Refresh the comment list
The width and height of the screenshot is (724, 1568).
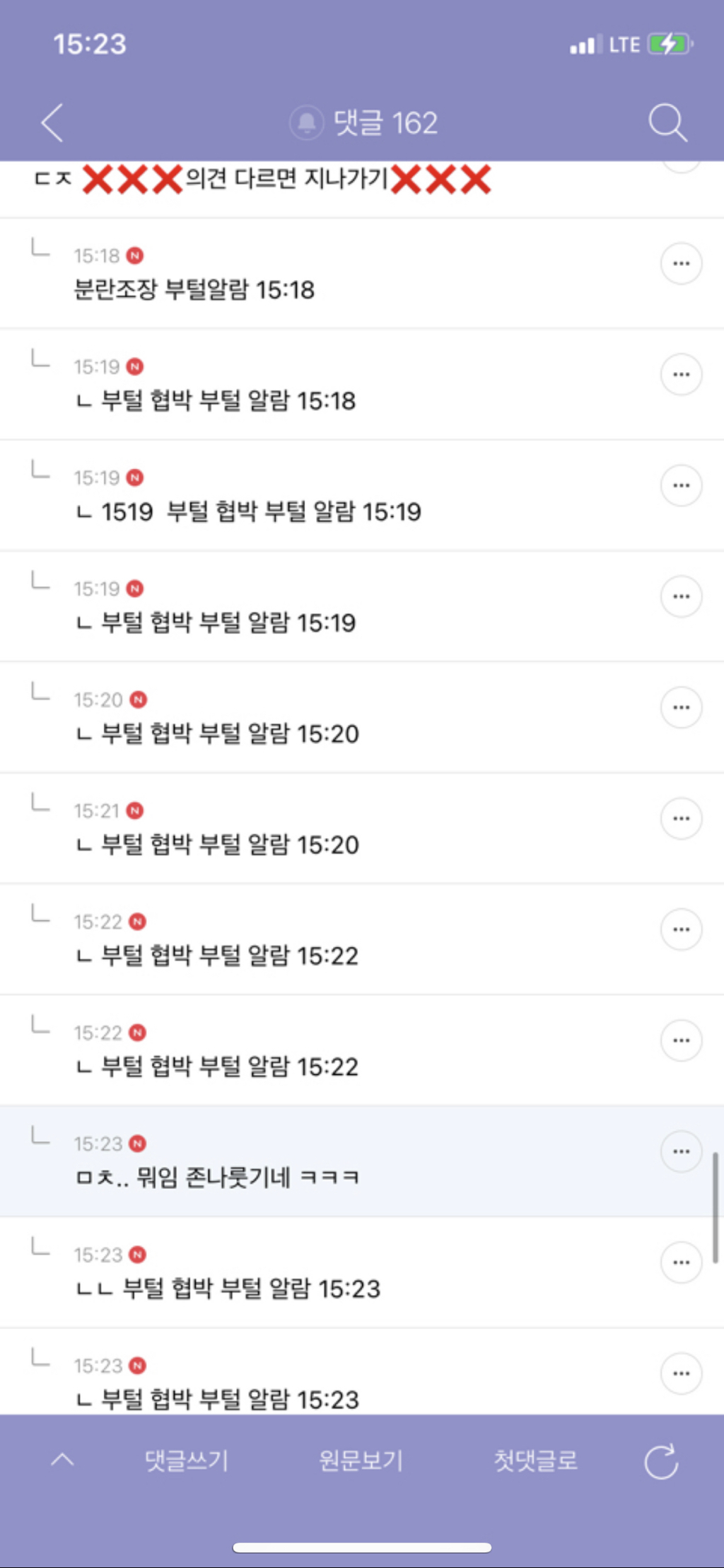(661, 1461)
